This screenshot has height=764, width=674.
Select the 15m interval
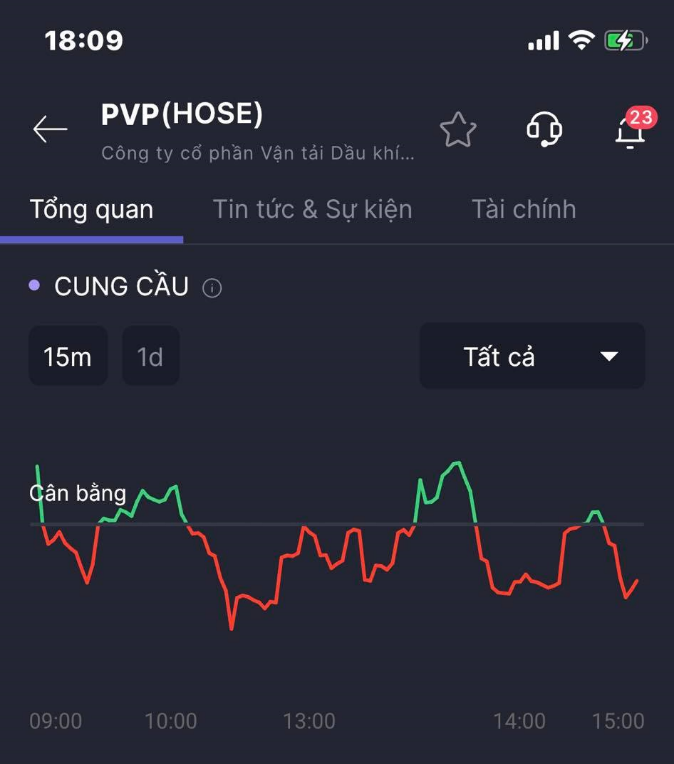point(68,356)
